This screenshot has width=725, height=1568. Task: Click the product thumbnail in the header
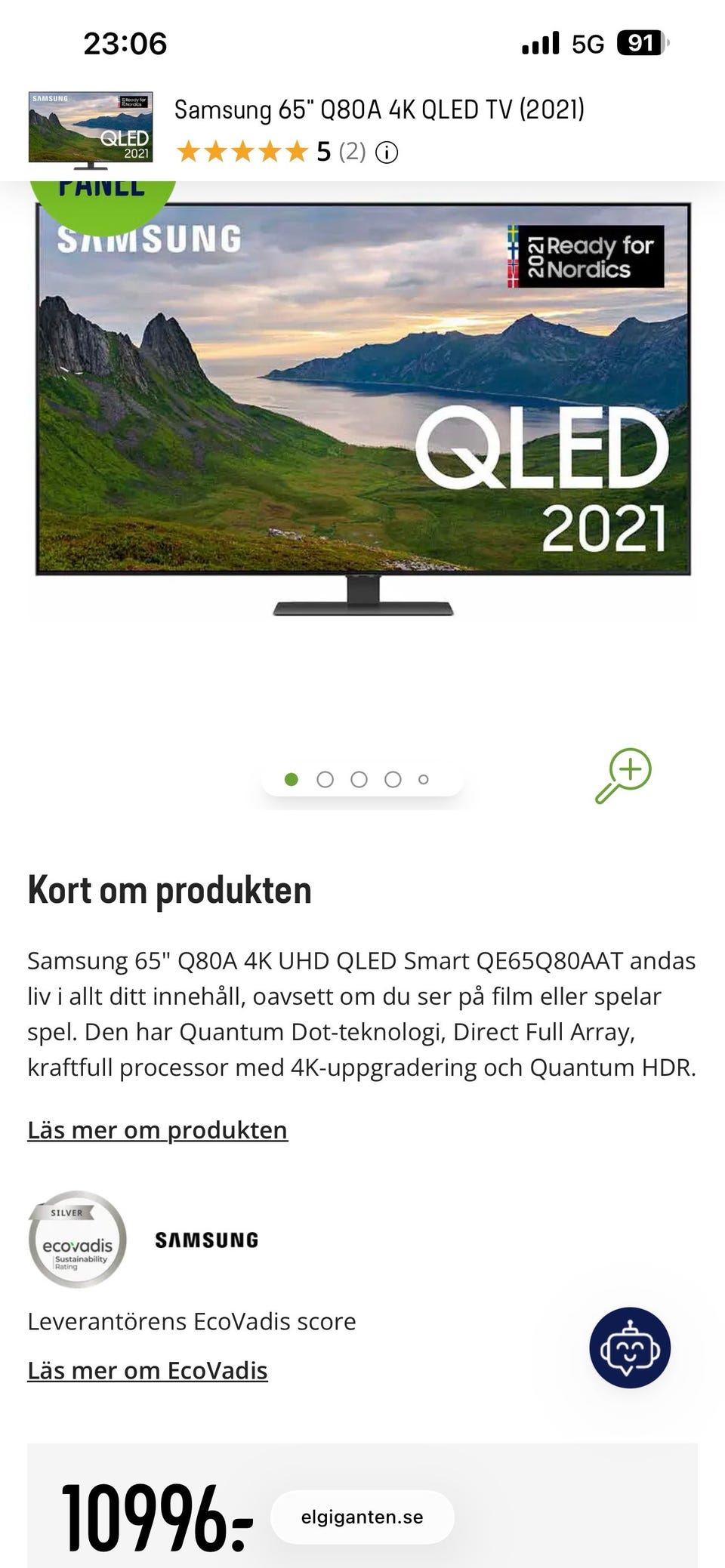tap(91, 130)
